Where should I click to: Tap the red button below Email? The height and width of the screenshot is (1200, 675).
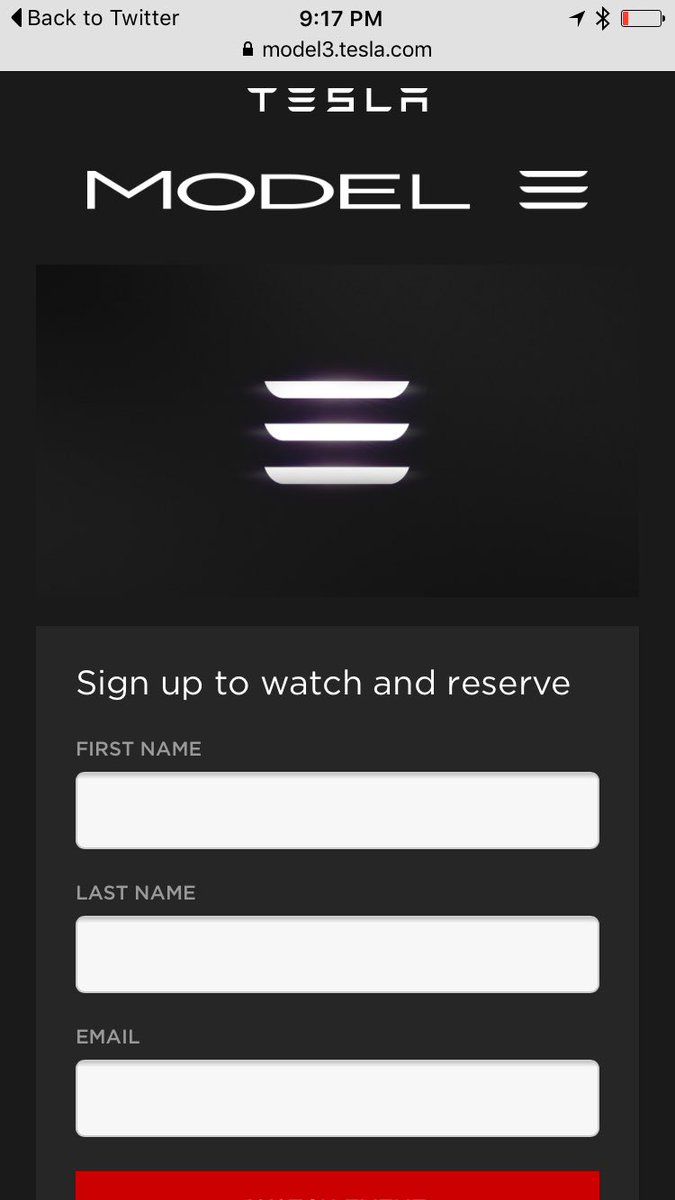(x=337, y=1186)
